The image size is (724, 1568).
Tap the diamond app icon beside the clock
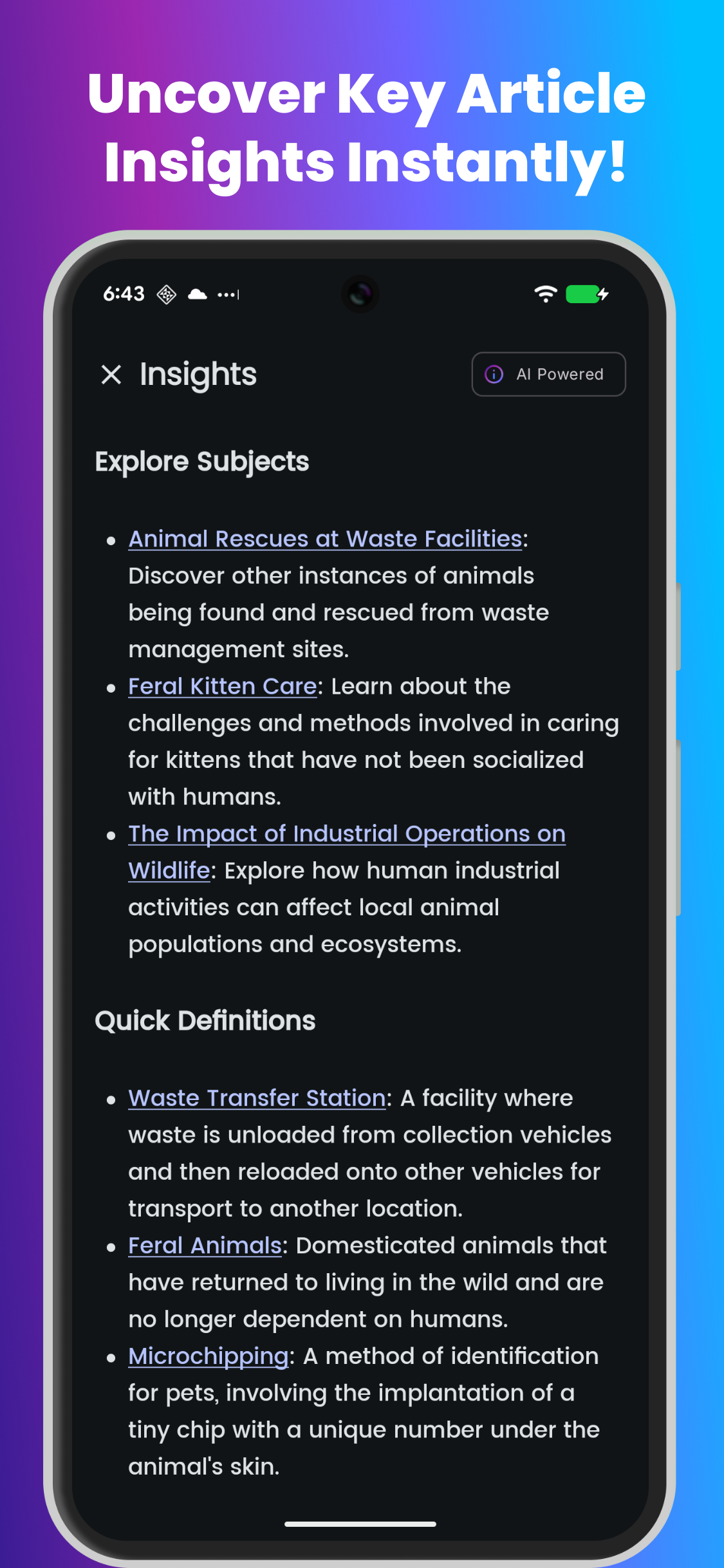pyautogui.click(x=166, y=294)
